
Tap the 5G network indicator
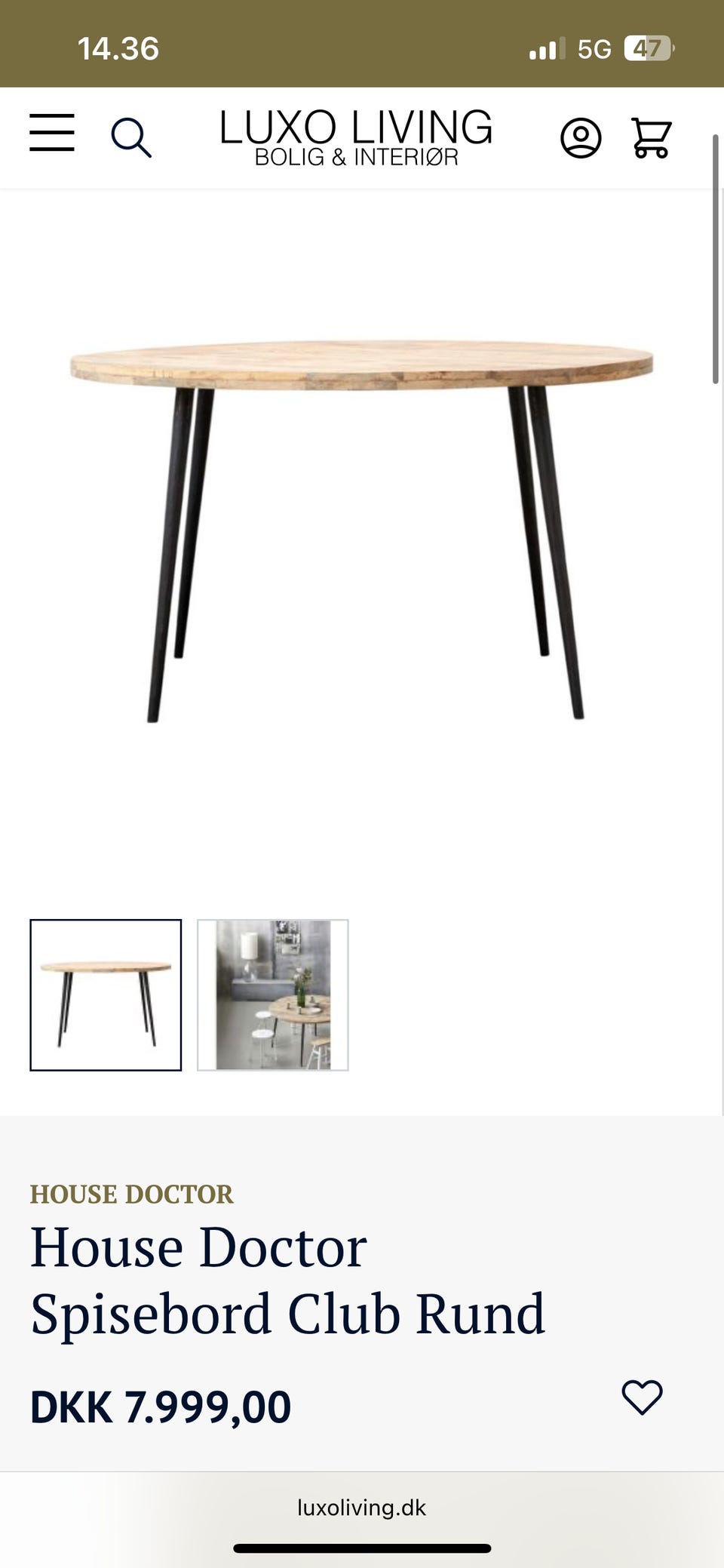[595, 48]
